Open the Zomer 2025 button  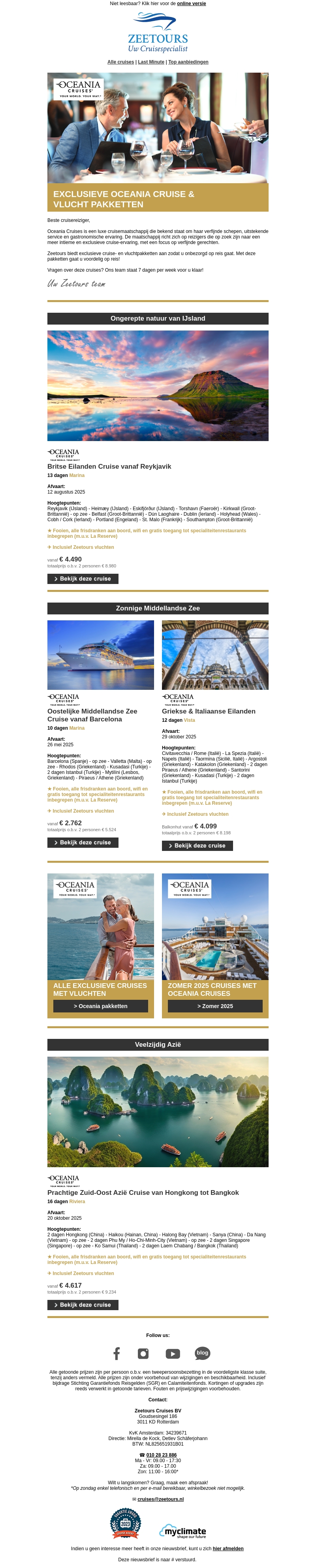pyautogui.click(x=215, y=1006)
